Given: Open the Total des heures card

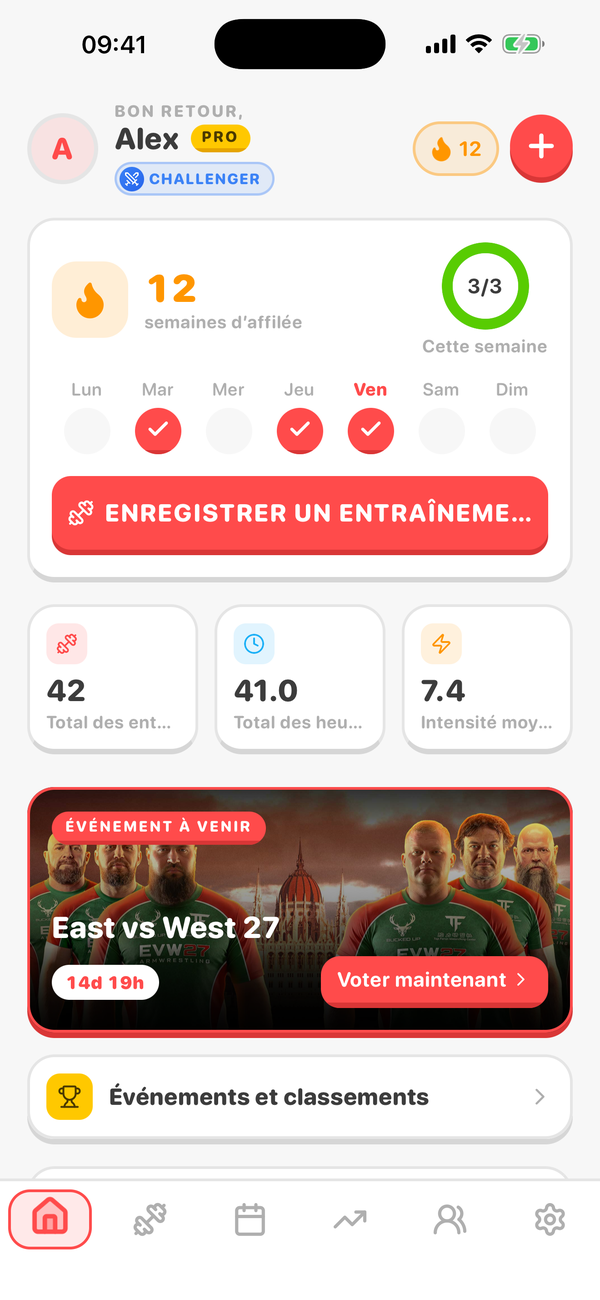Looking at the screenshot, I should click(300, 678).
